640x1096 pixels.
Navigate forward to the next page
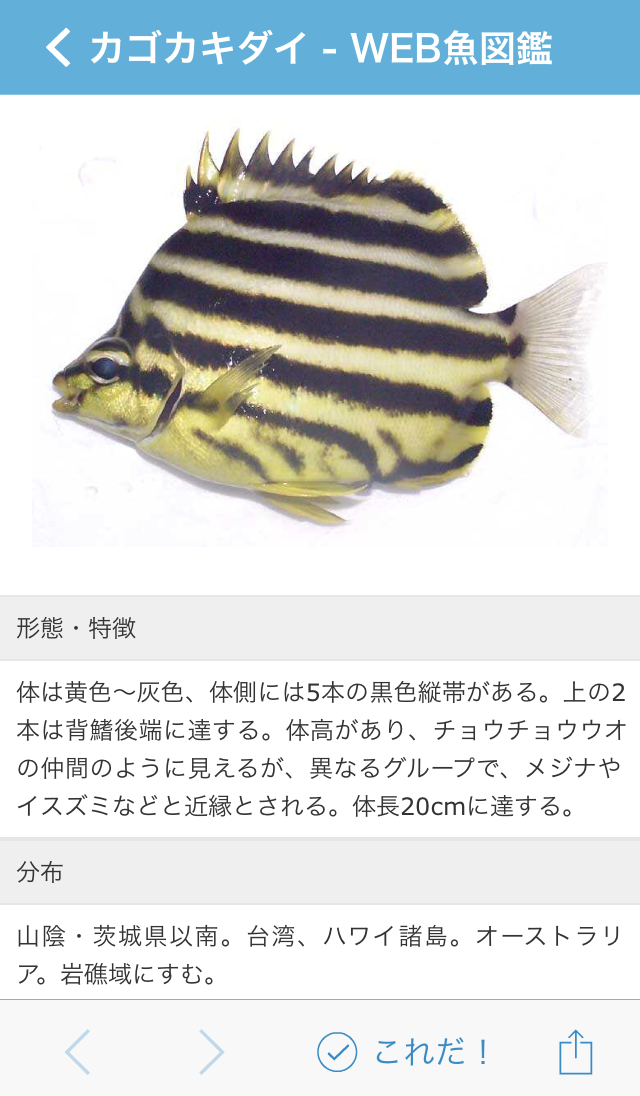point(211,1052)
